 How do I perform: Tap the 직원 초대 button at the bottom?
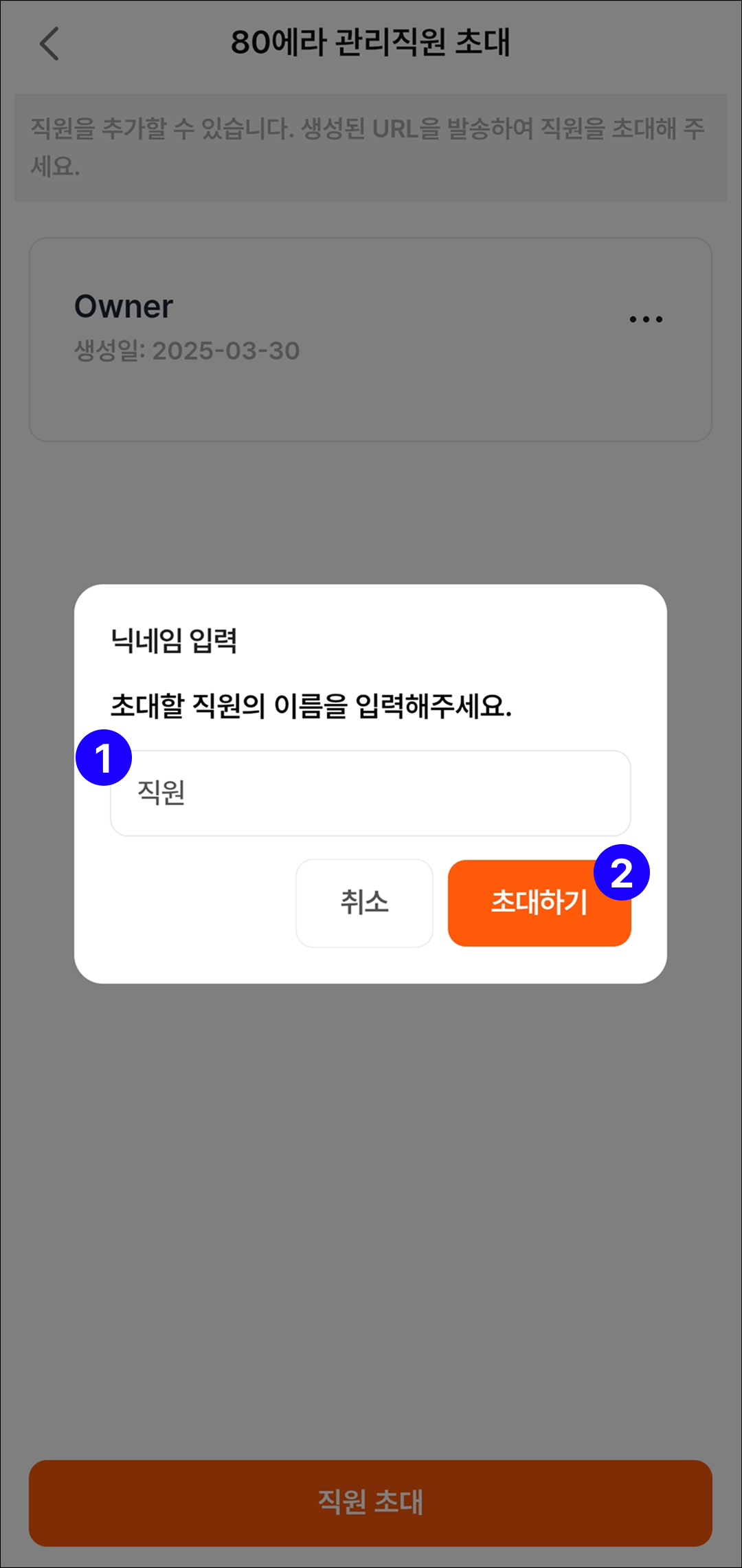(x=370, y=1503)
